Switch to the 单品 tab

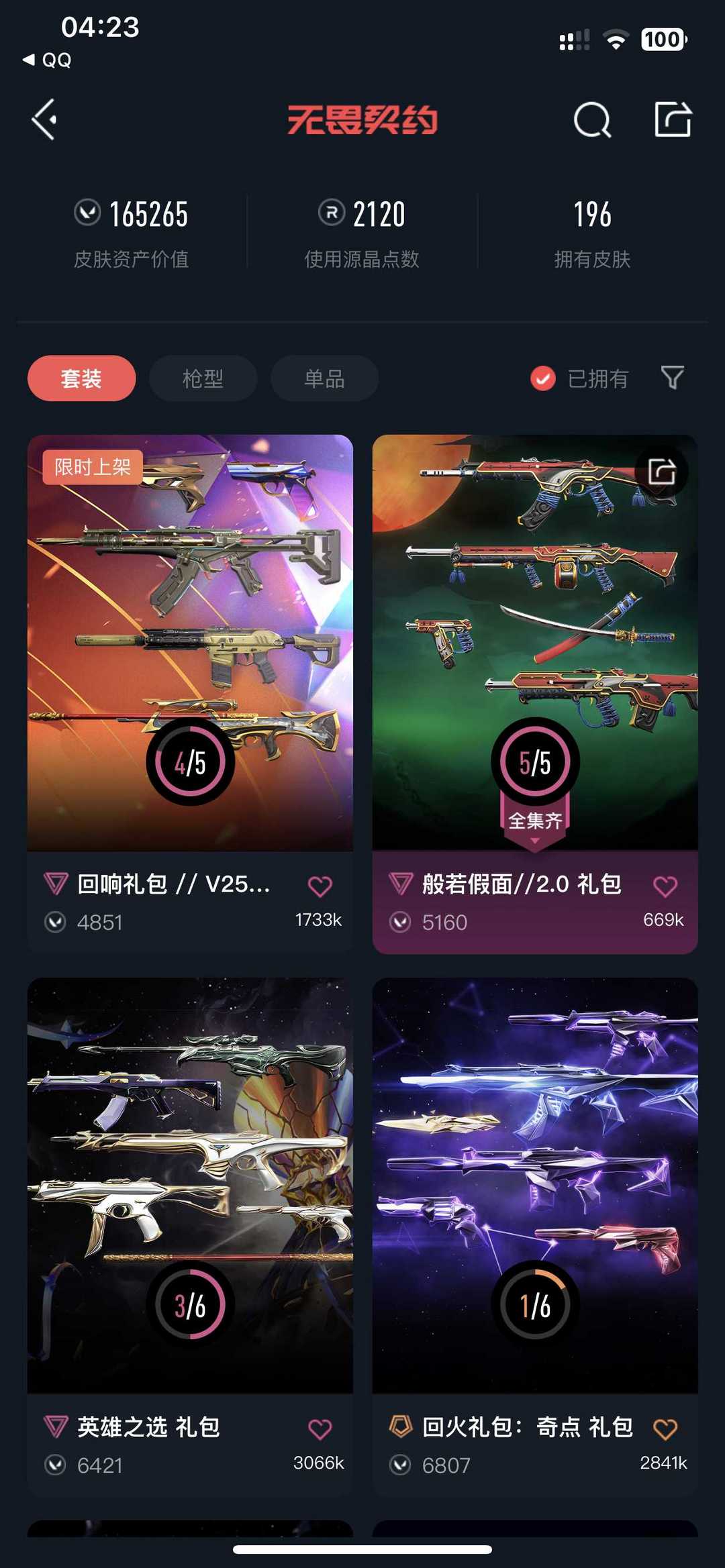tap(324, 378)
